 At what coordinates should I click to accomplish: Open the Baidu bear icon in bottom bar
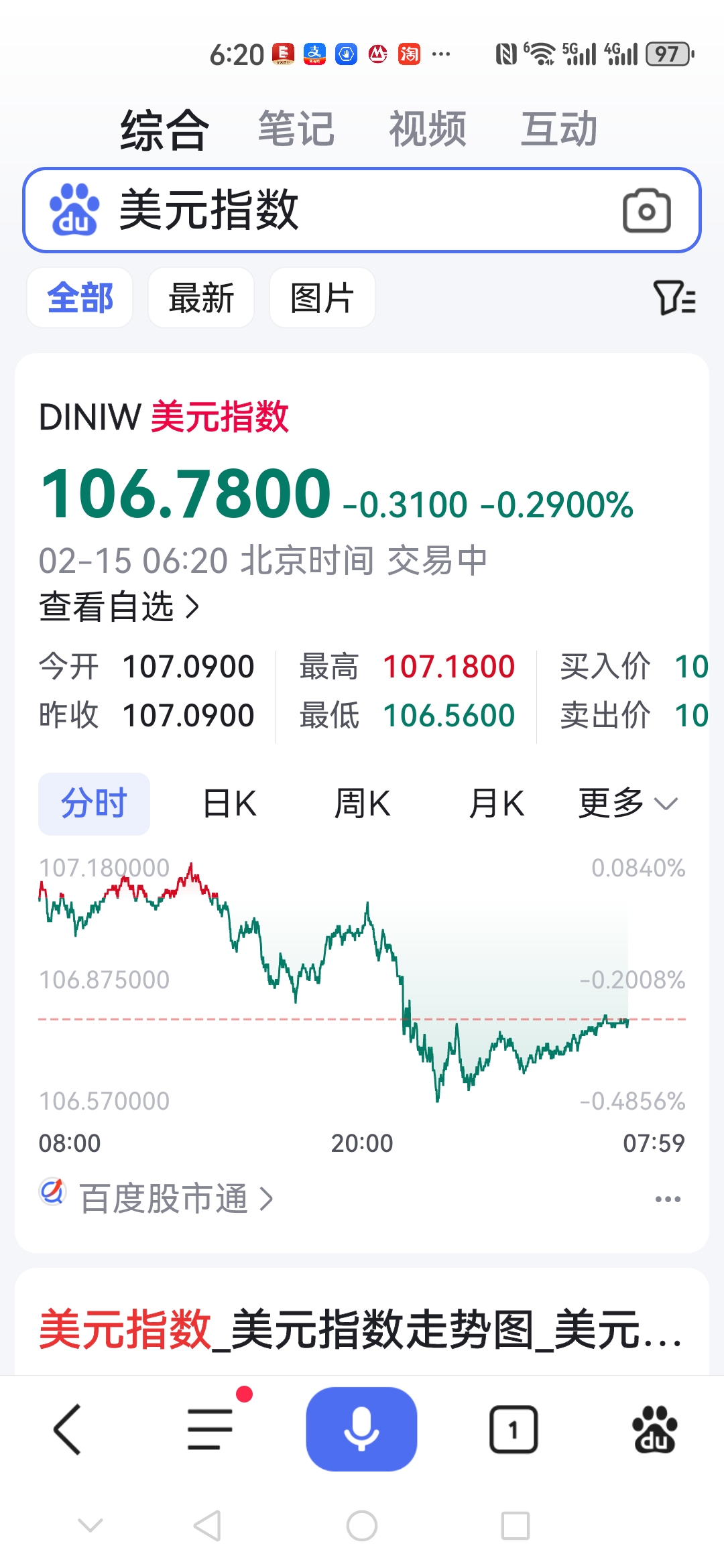coord(654,1428)
